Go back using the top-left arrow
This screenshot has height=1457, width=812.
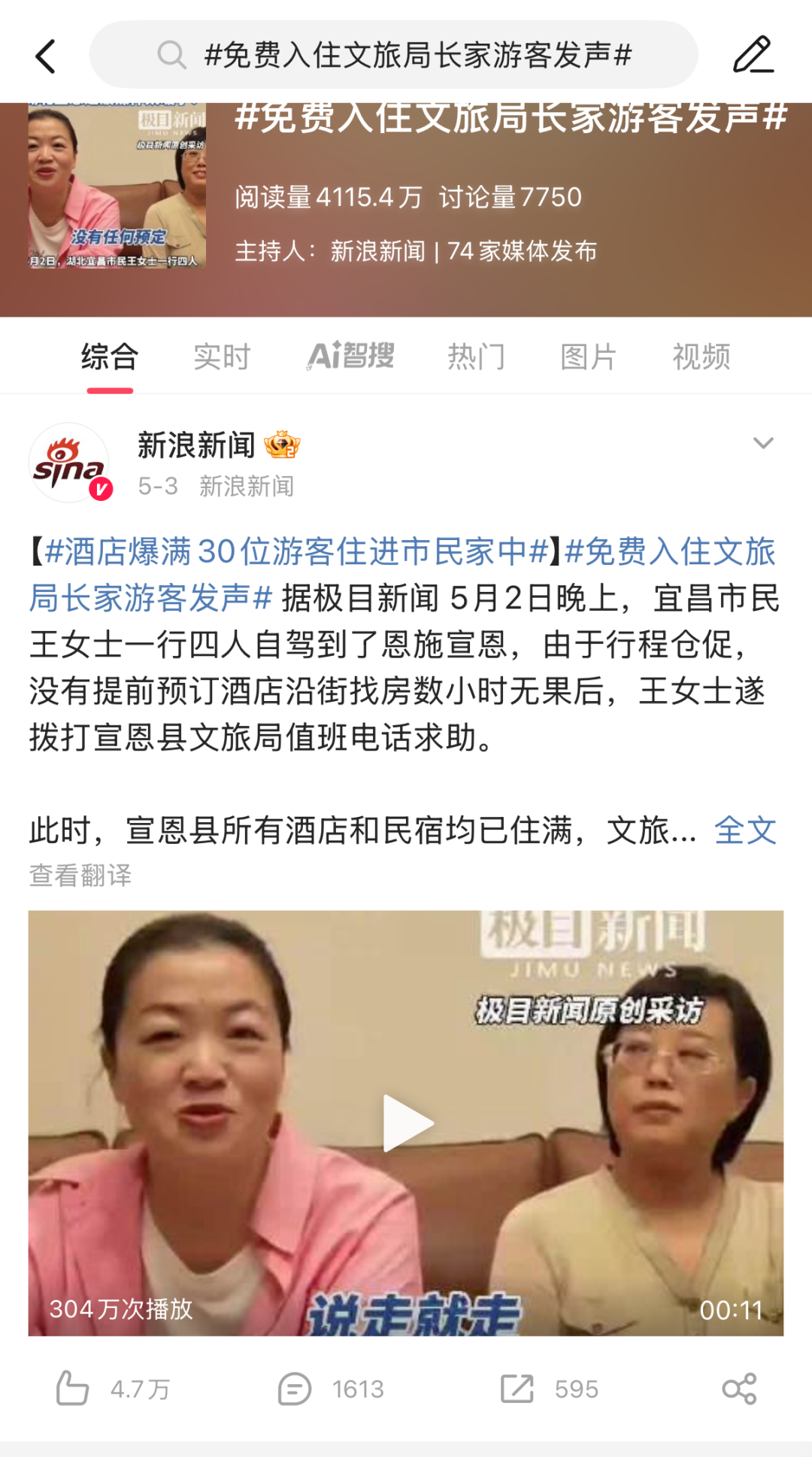pos(47,56)
